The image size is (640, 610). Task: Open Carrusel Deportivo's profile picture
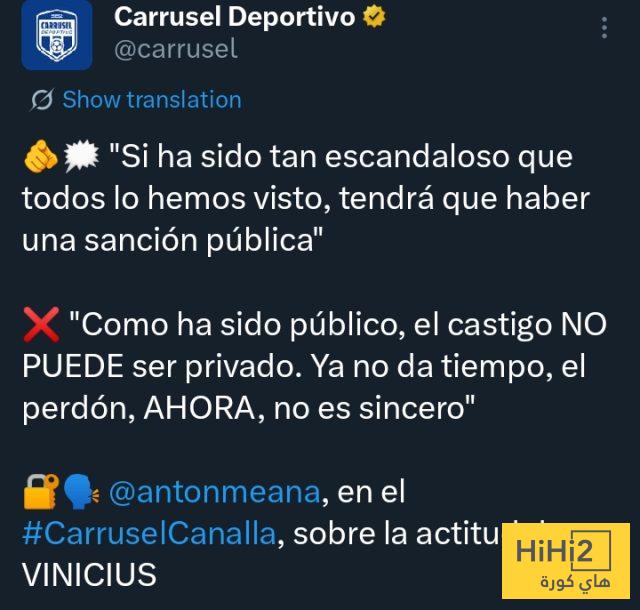click(x=56, y=35)
